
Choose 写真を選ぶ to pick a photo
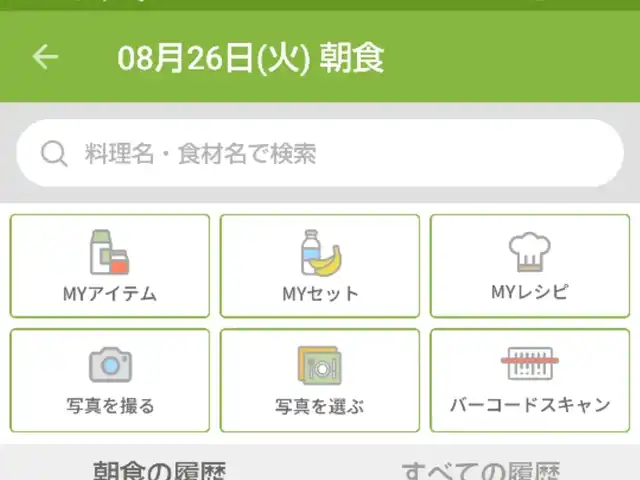coord(320,380)
